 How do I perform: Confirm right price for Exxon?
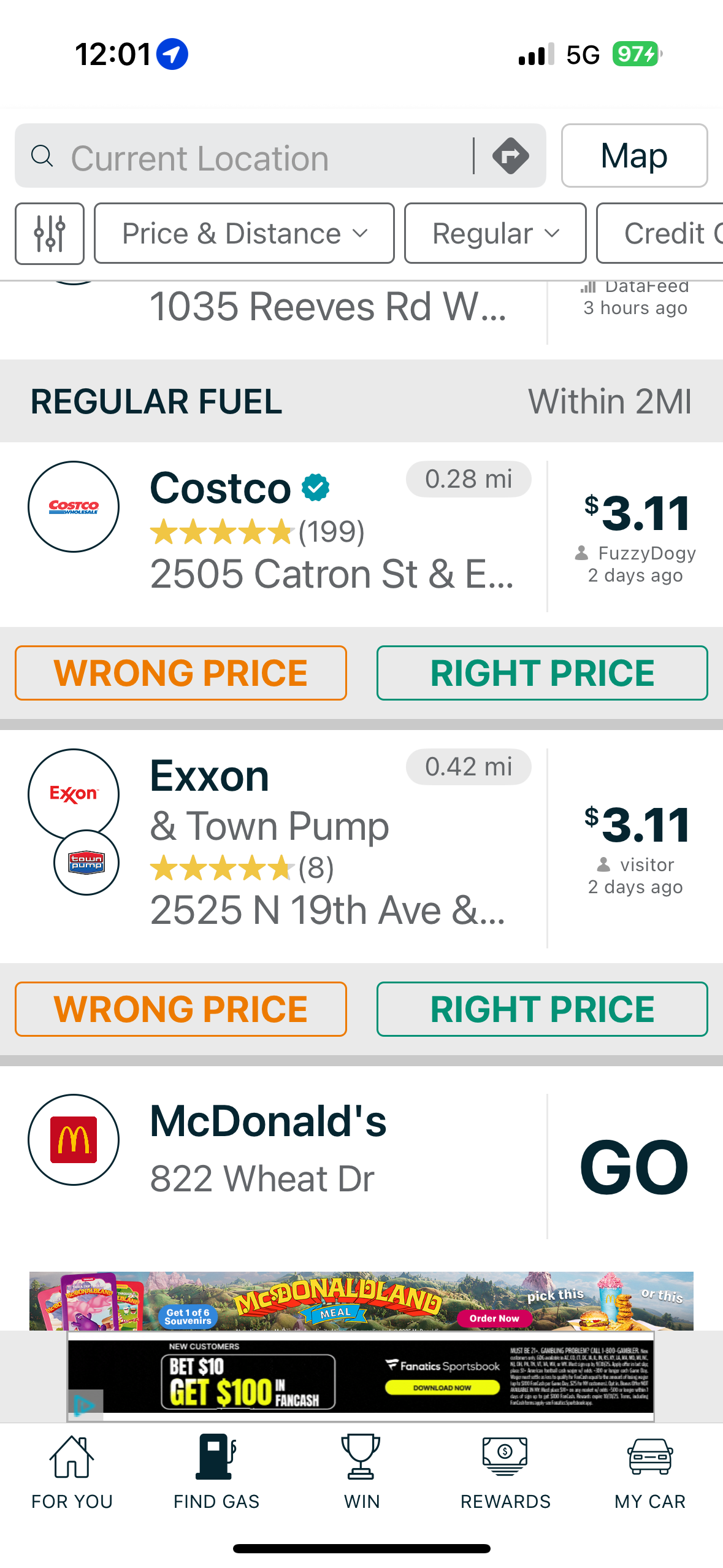pyautogui.click(x=542, y=1009)
